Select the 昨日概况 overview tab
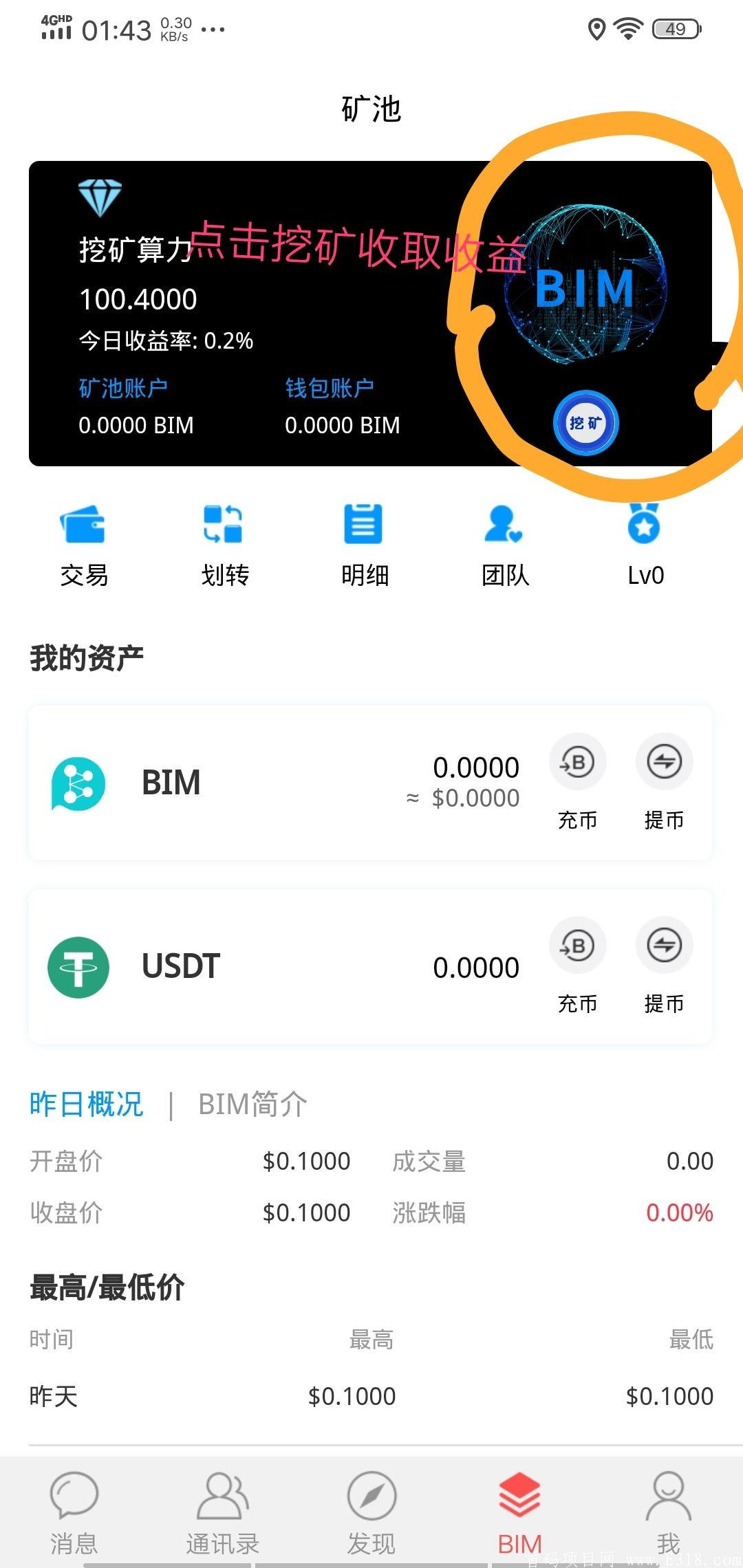743x1568 pixels. pos(85,1103)
